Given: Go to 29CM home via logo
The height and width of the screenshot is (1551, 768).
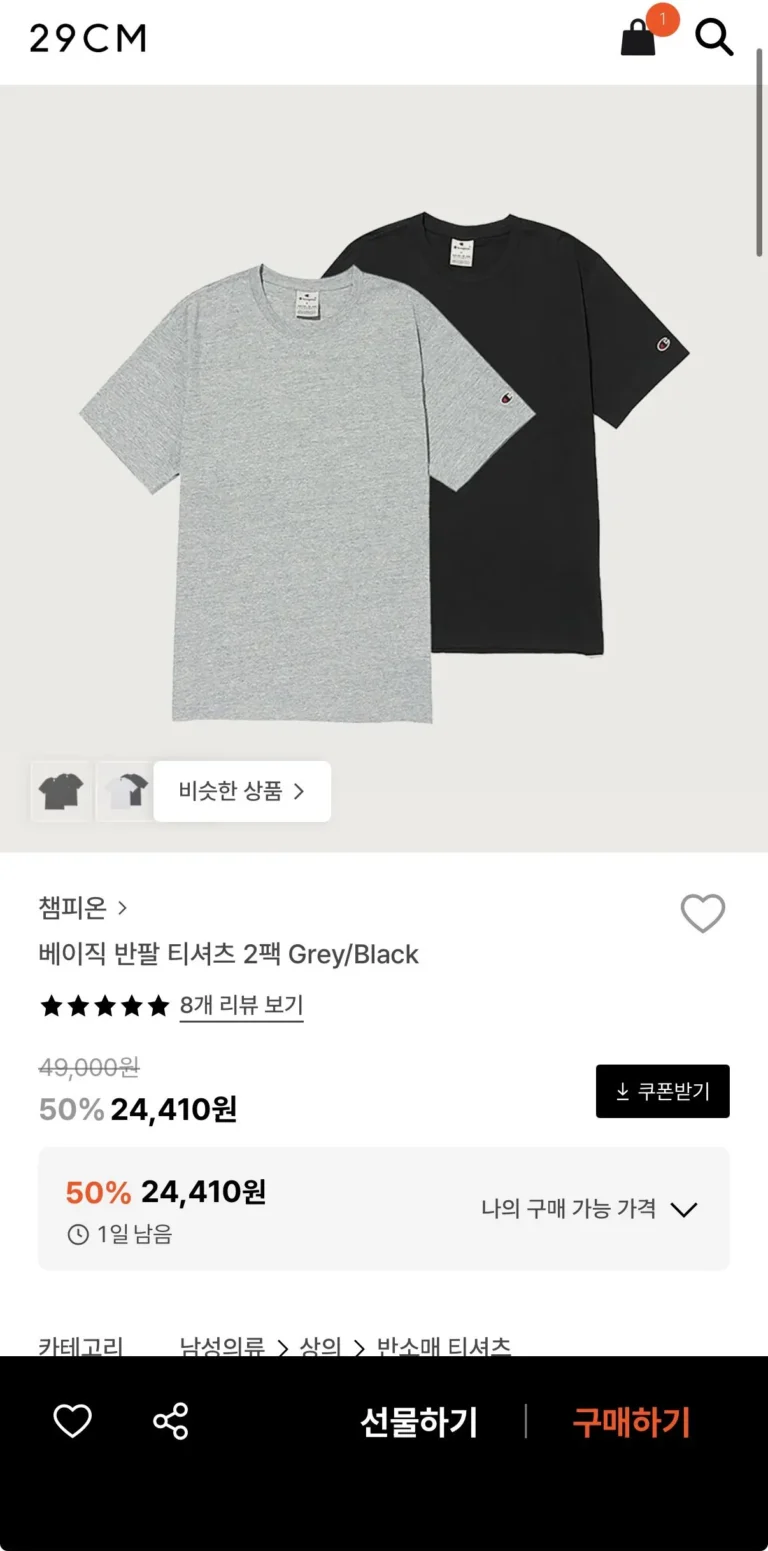Looking at the screenshot, I should coord(88,38).
